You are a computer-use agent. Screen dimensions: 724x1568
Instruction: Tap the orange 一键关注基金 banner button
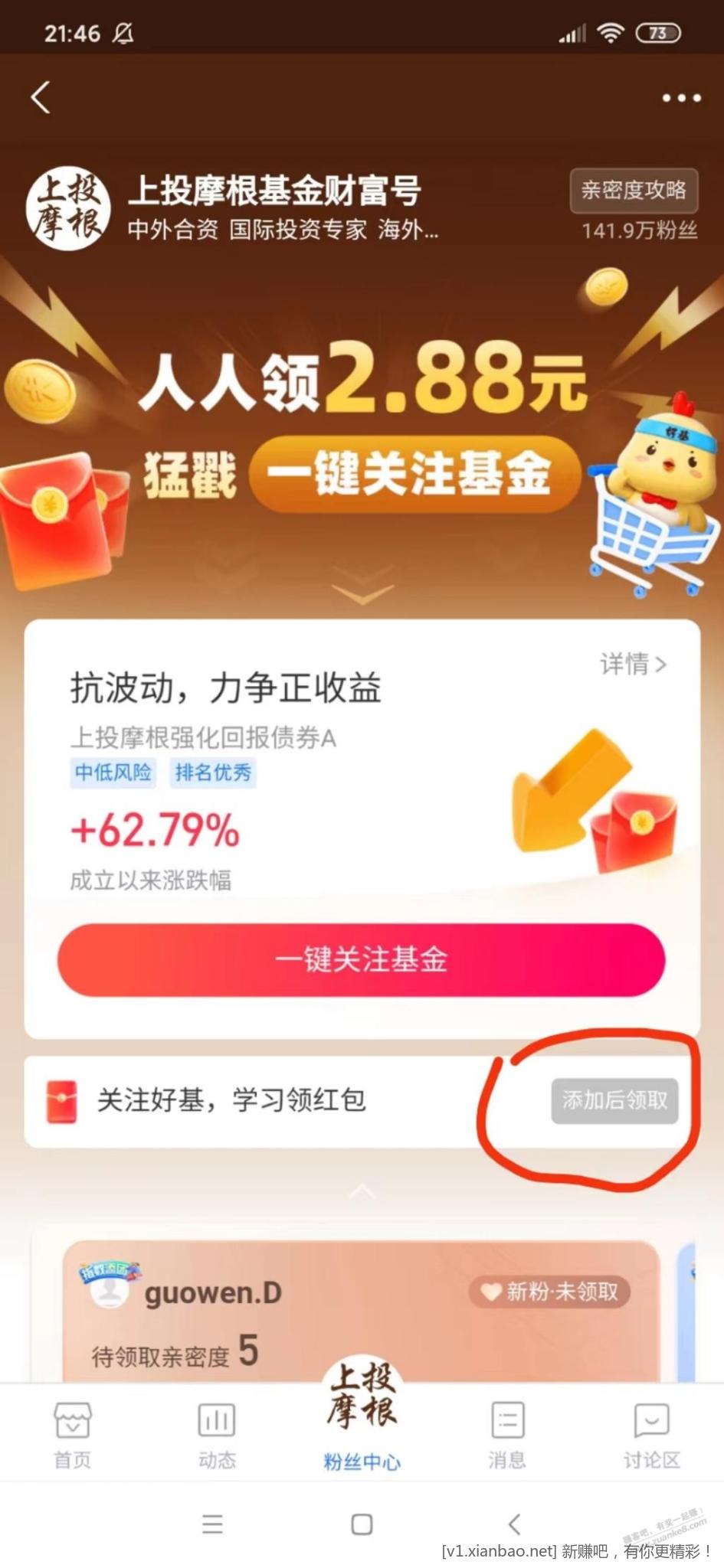point(414,474)
